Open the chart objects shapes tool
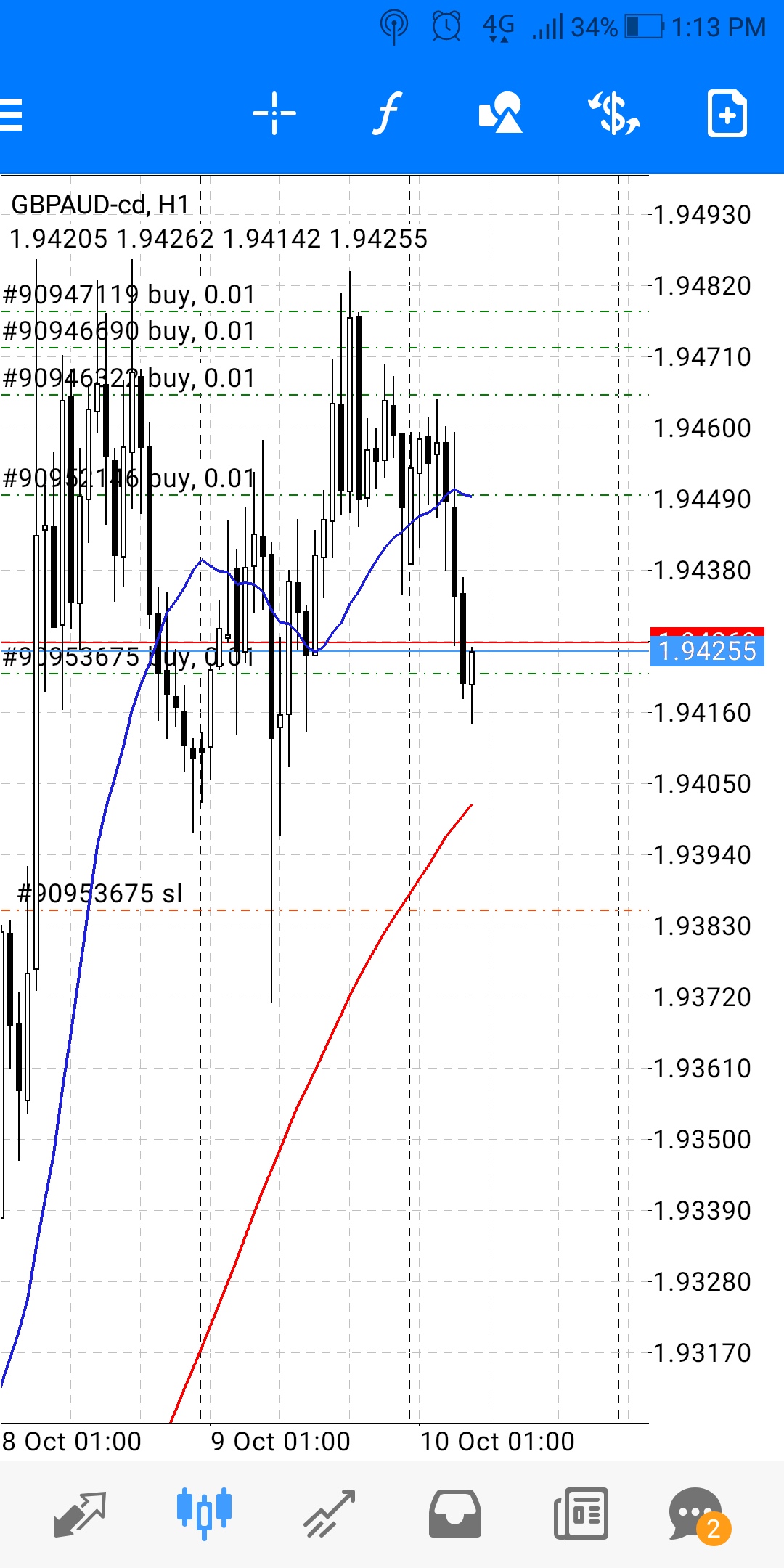Screen dimensions: 784x1568 pyautogui.click(x=501, y=113)
